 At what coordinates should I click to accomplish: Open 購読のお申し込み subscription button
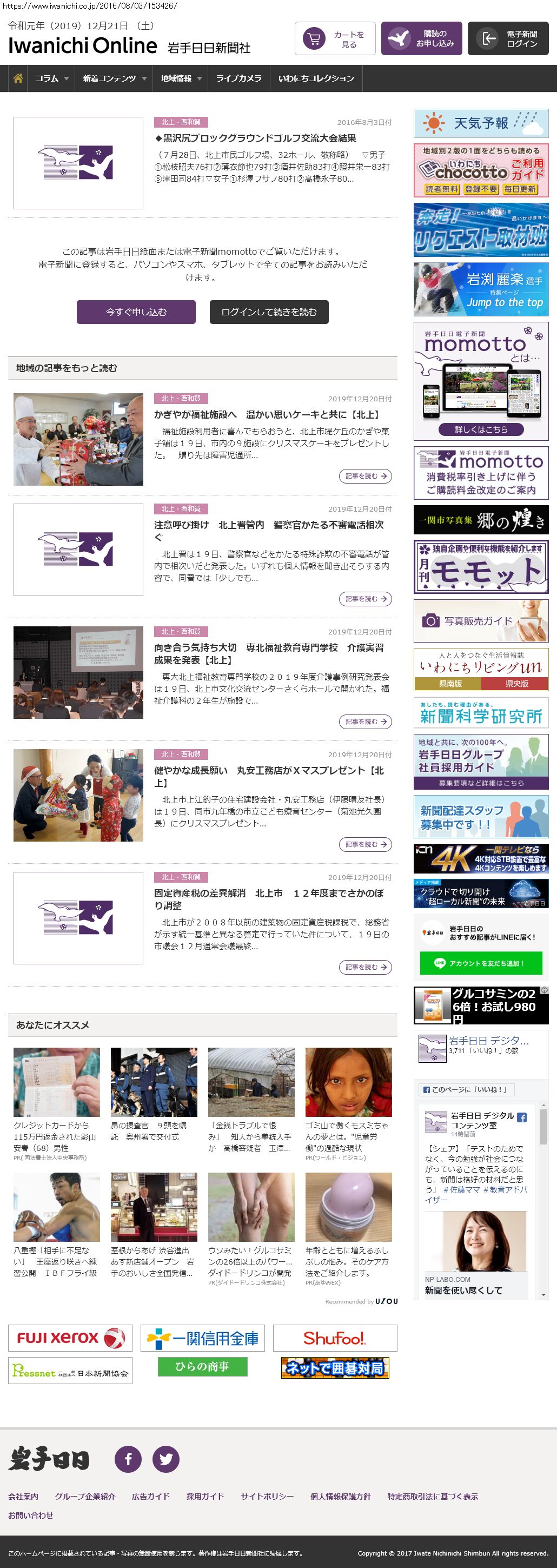click(x=421, y=39)
